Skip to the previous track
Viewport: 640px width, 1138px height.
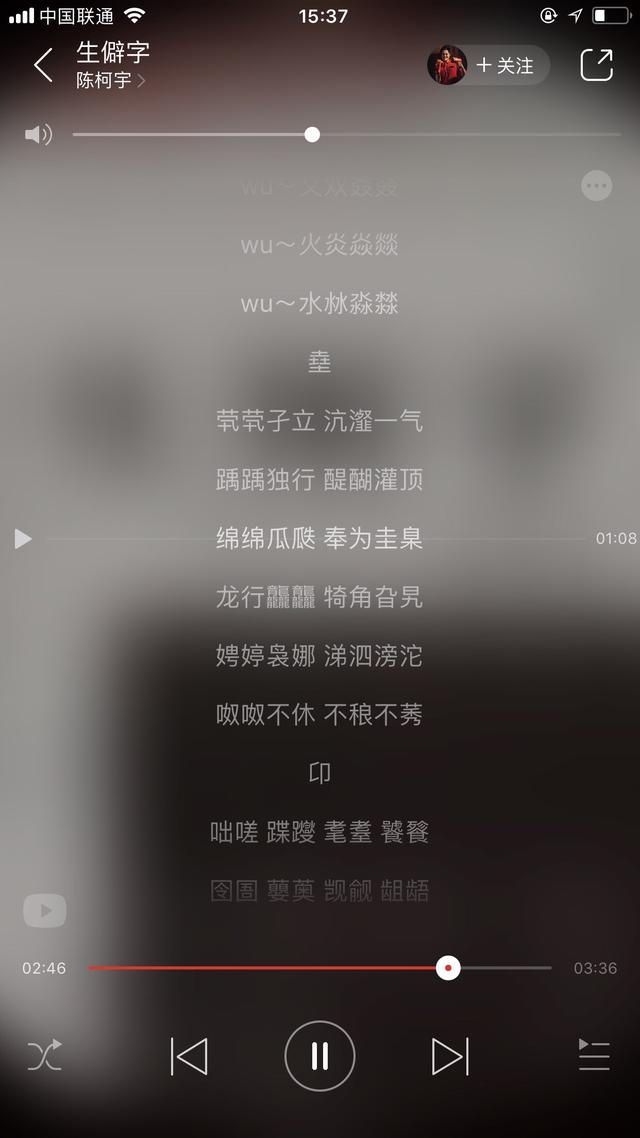tap(189, 1056)
